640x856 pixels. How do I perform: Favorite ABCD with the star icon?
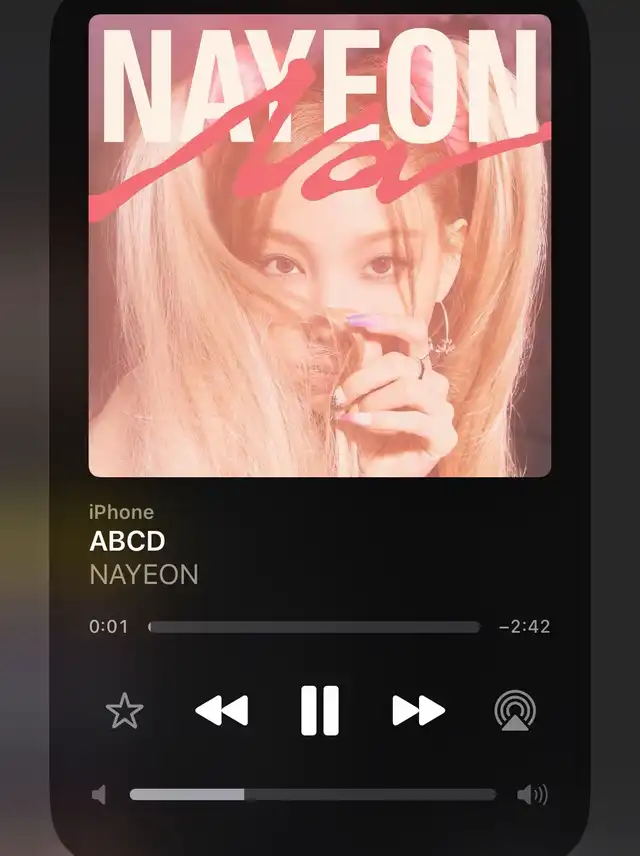(x=125, y=712)
